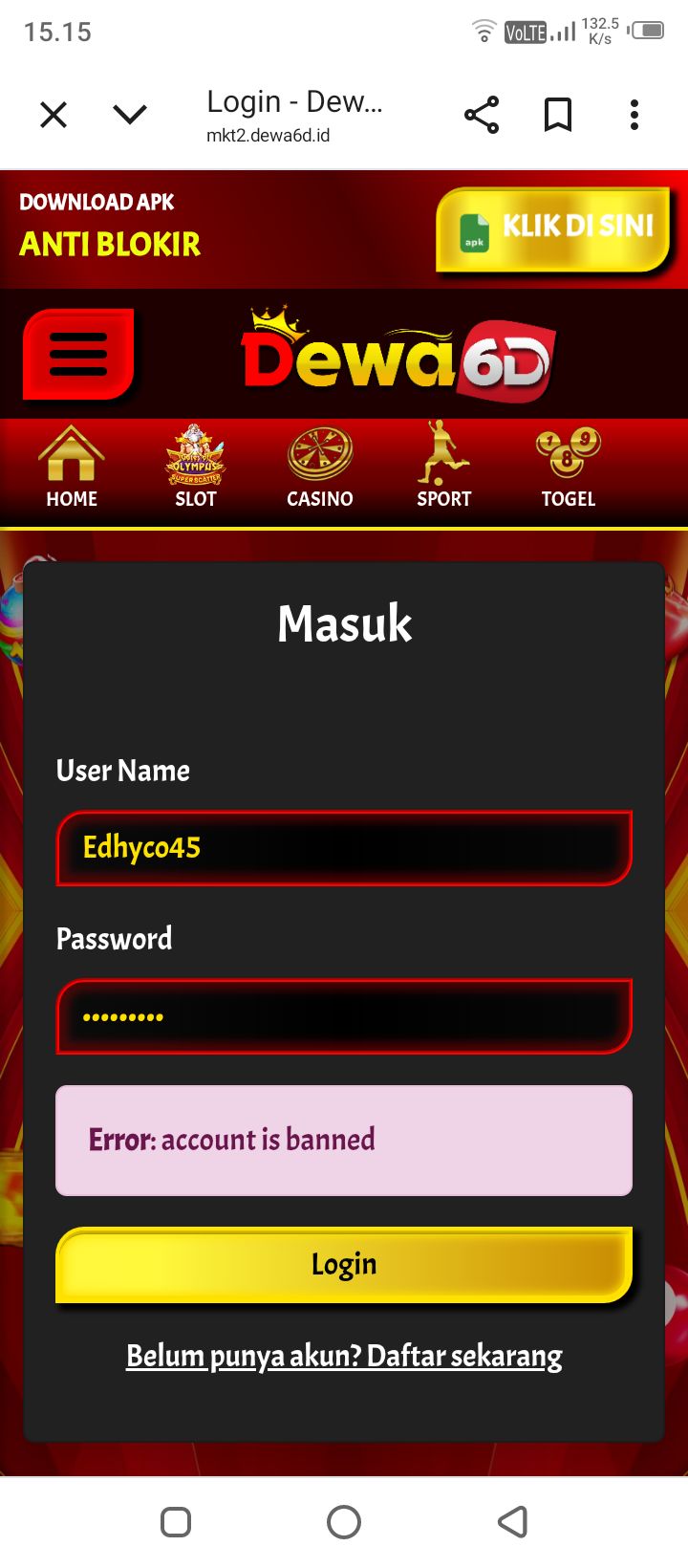Focus the User Name field
This screenshot has height=1568, width=688.
344,848
